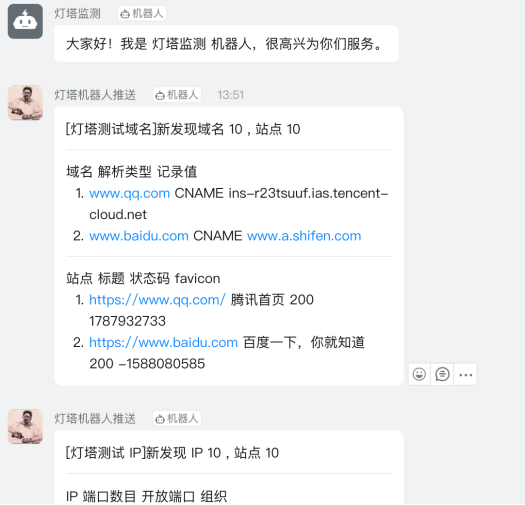Reply to the message via comment icon
Image resolution: width=525 pixels, height=505 pixels.
[442, 374]
